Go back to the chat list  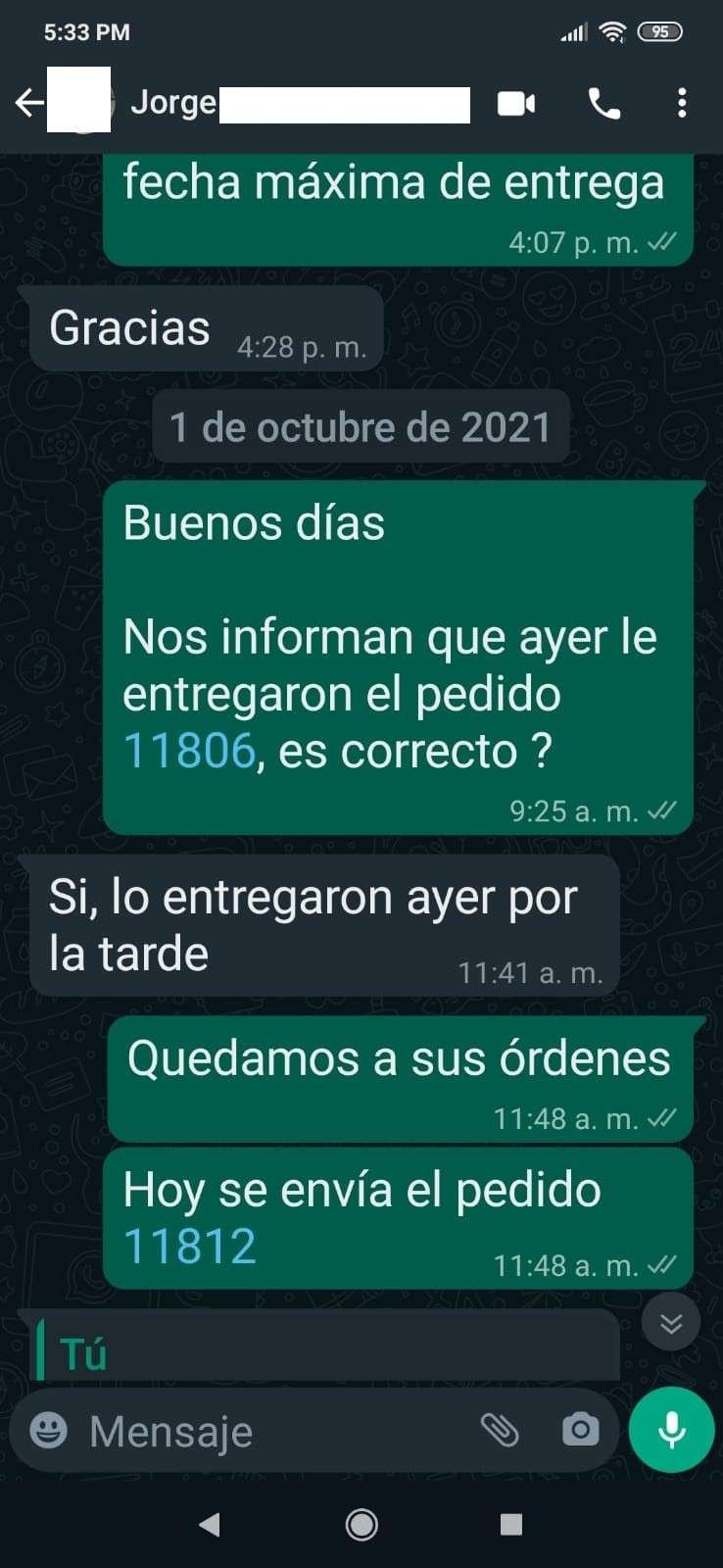tap(29, 103)
